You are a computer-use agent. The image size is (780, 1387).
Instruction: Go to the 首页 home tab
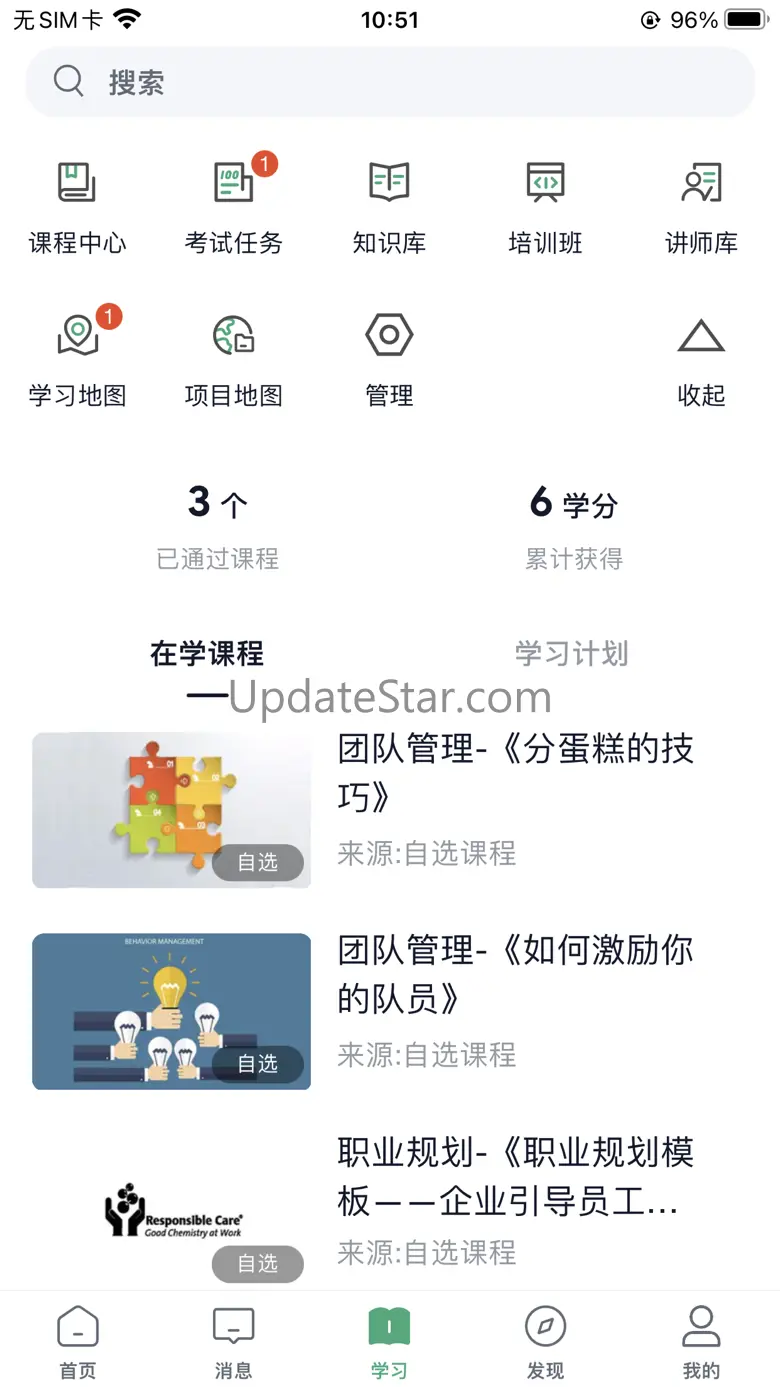pos(78,1341)
